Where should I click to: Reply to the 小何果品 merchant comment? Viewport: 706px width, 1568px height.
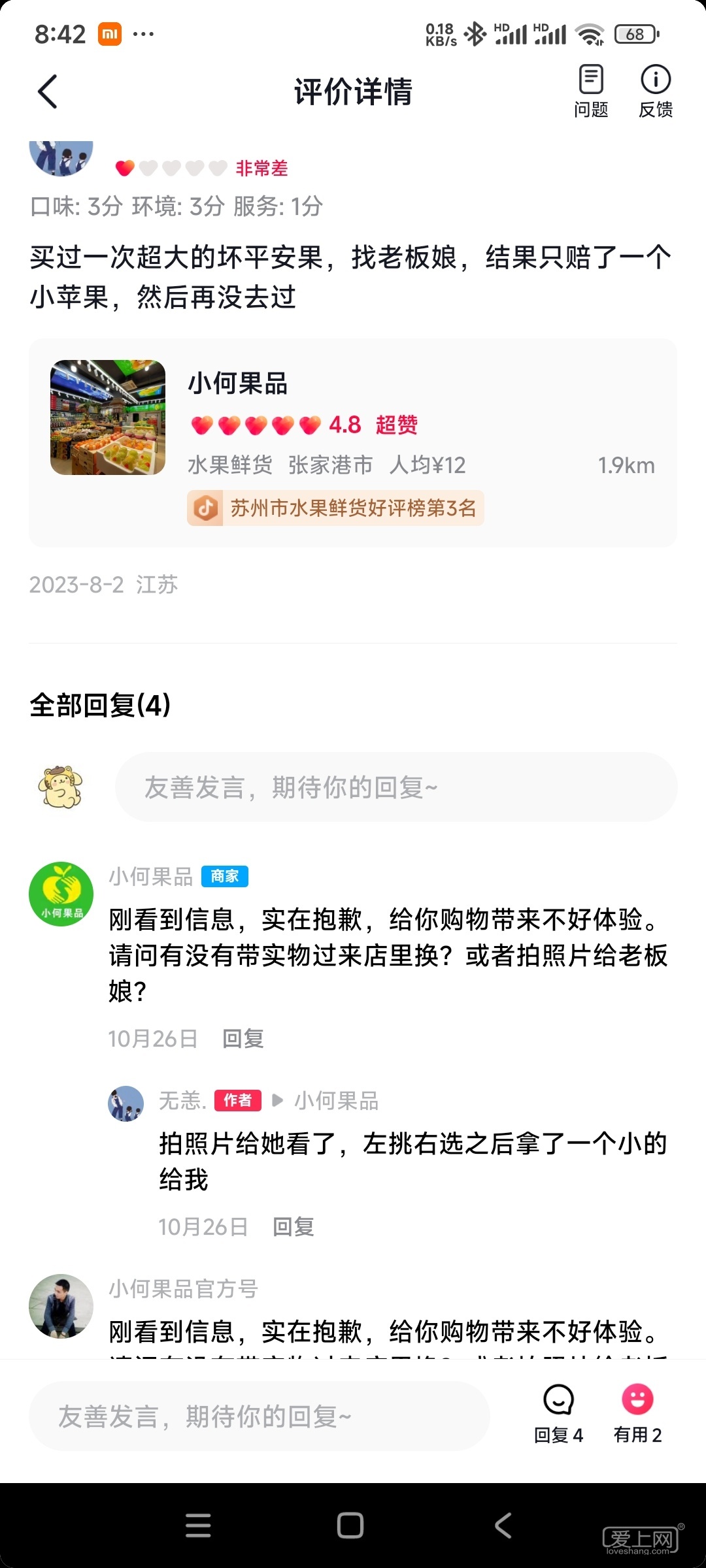click(x=243, y=1039)
